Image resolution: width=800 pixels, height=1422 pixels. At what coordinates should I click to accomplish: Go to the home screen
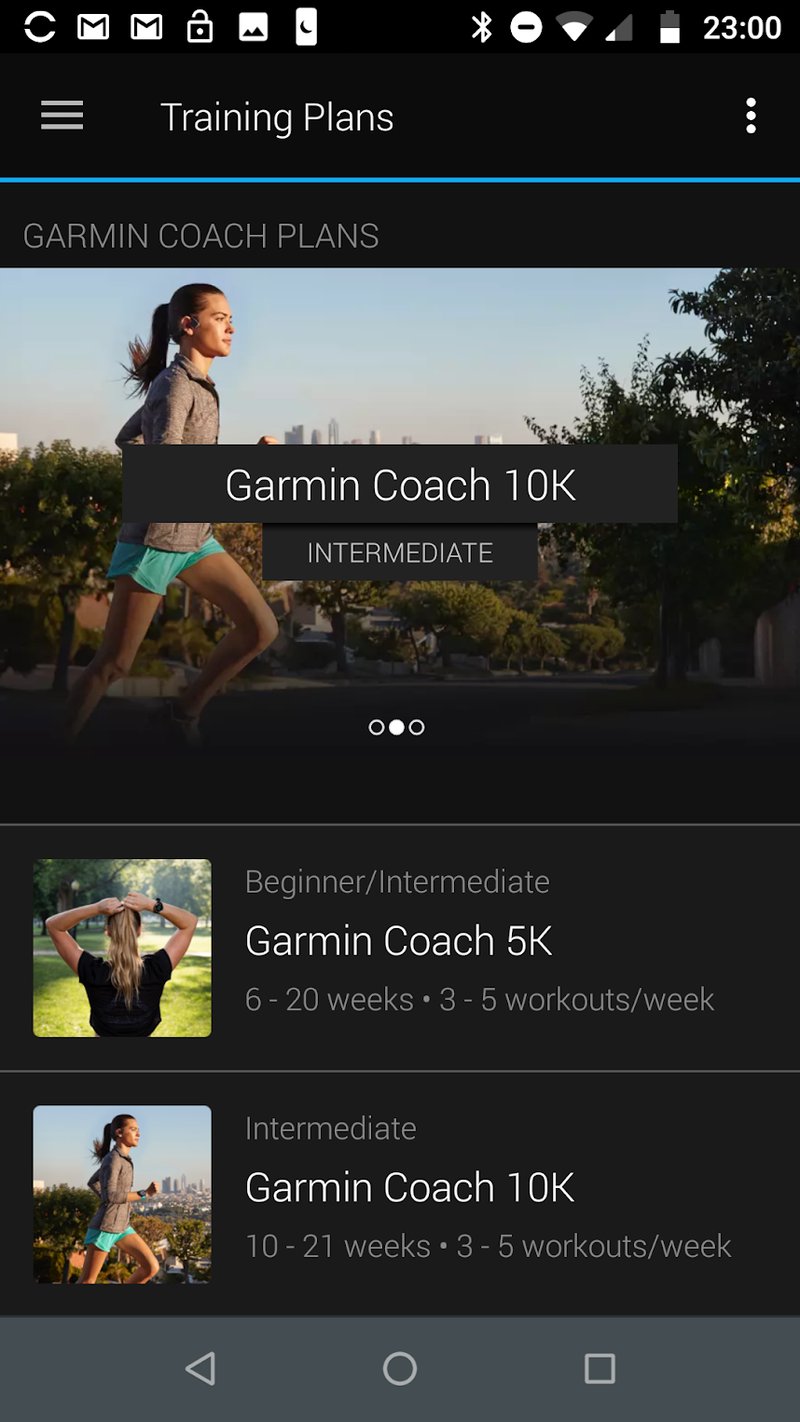pyautogui.click(x=400, y=1368)
